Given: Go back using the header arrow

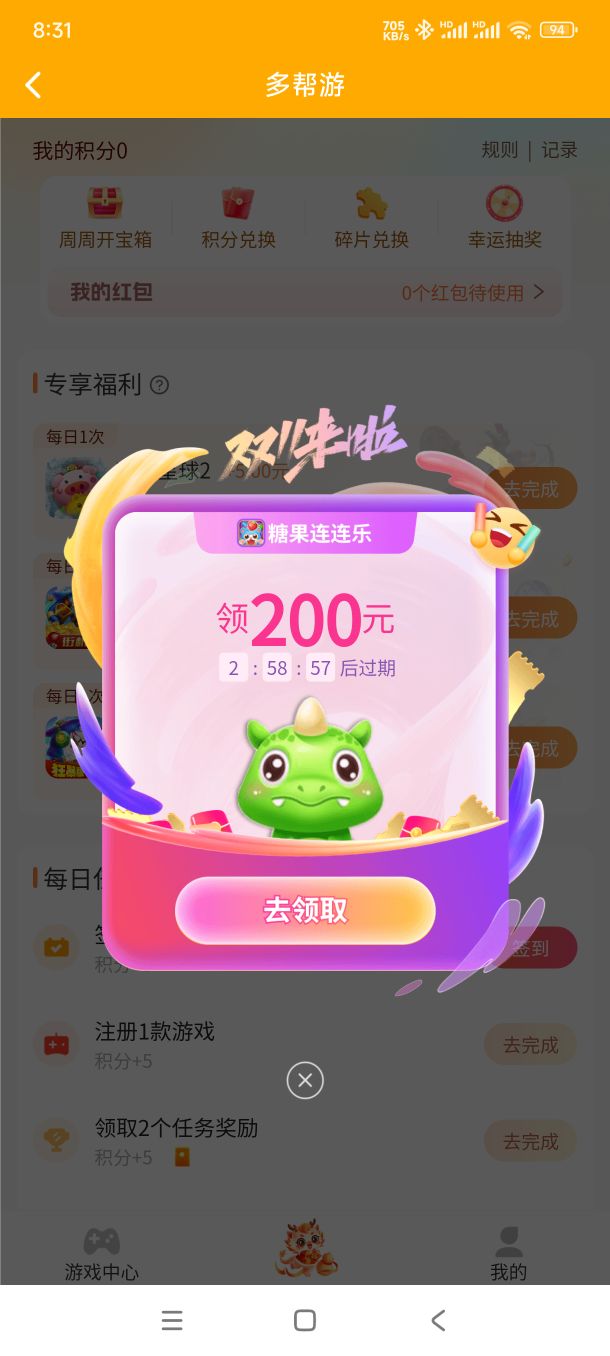Looking at the screenshot, I should click(x=33, y=85).
